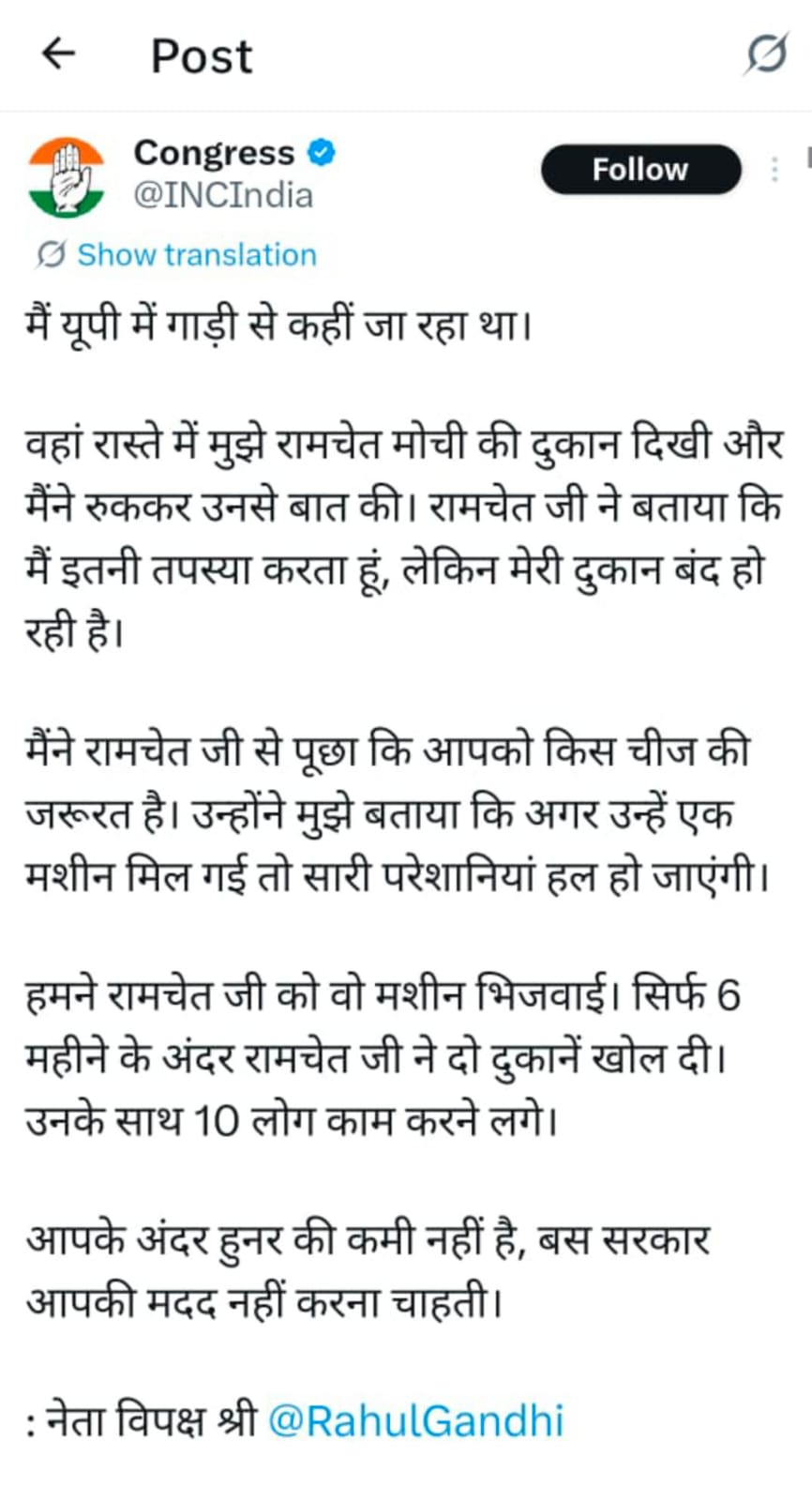Screen dimensions: 812x1501
Task: Follow the Congress account
Action: click(x=640, y=170)
